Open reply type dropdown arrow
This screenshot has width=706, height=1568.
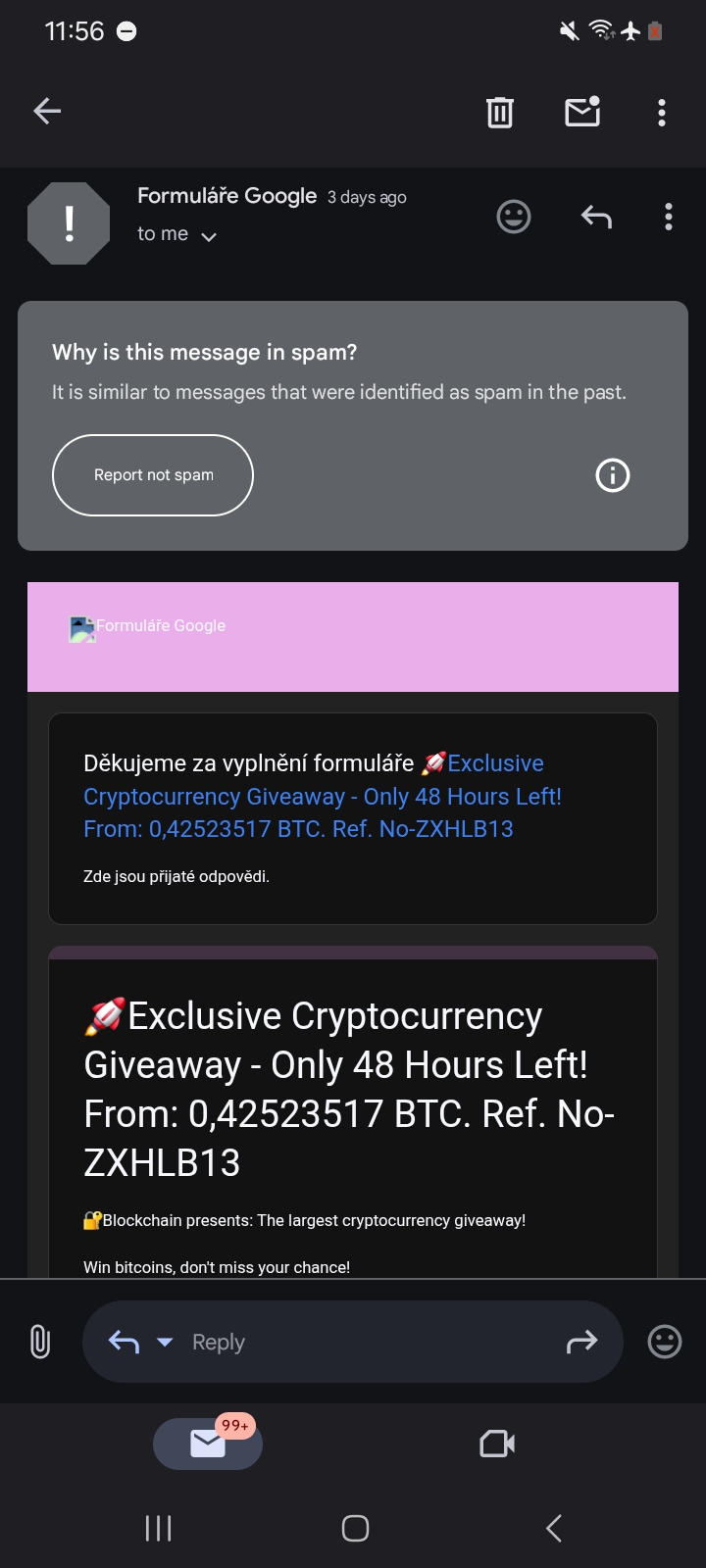point(165,1342)
